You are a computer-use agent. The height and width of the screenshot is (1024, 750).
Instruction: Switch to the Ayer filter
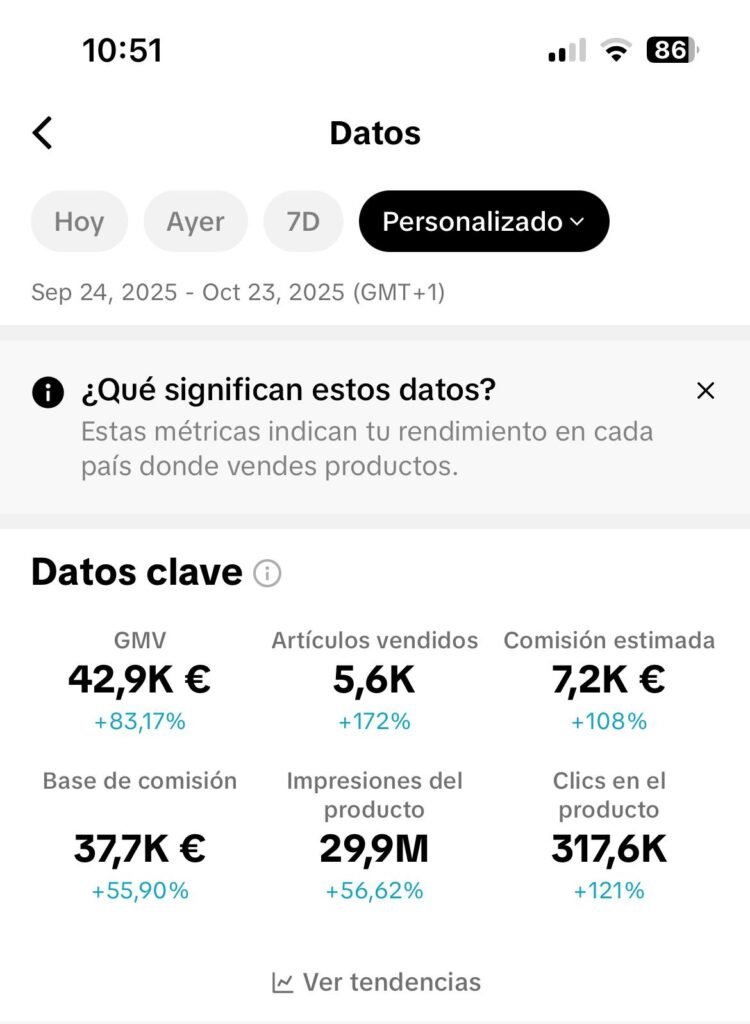pyautogui.click(x=195, y=221)
